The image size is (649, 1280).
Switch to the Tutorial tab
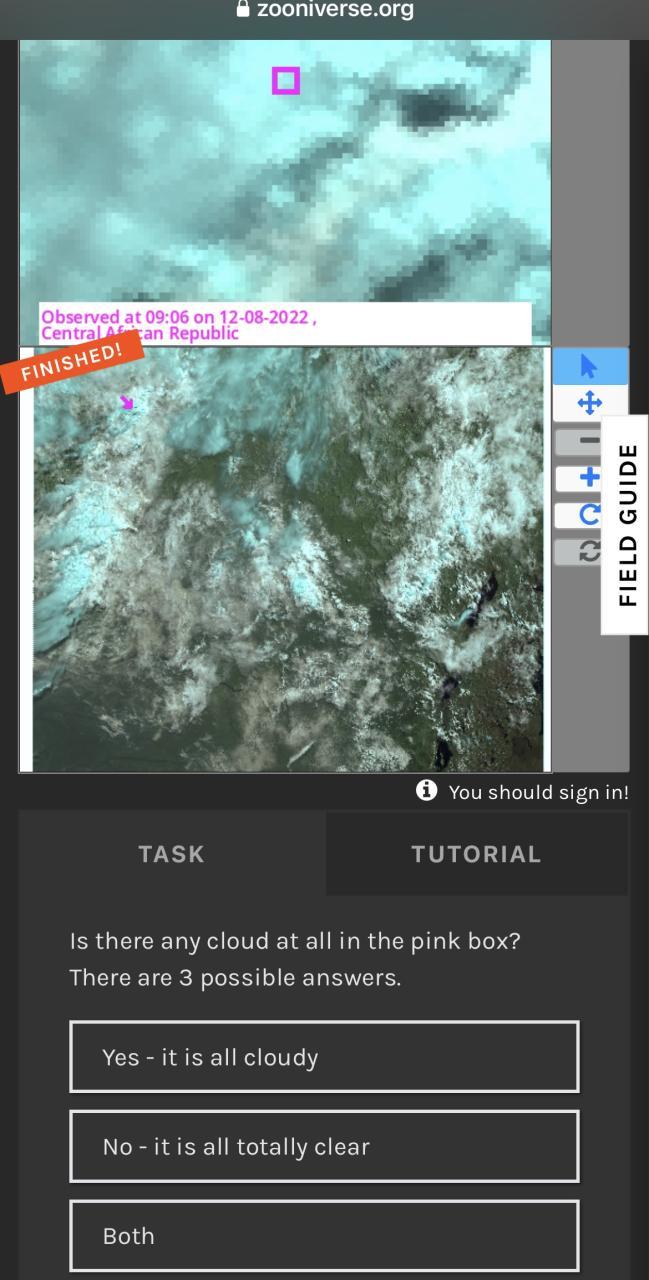[x=476, y=854]
